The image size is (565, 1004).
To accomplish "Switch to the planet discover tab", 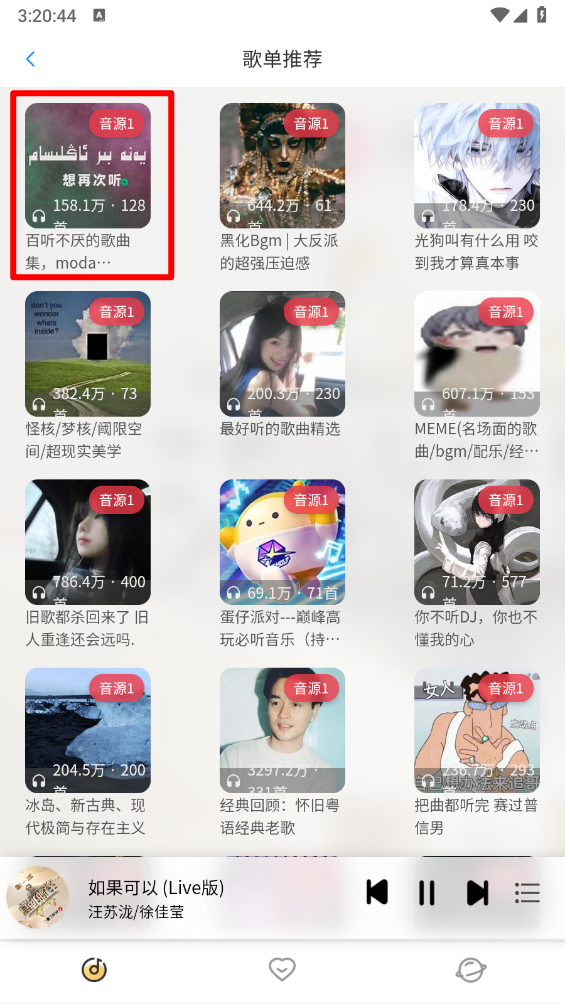I will click(471, 970).
